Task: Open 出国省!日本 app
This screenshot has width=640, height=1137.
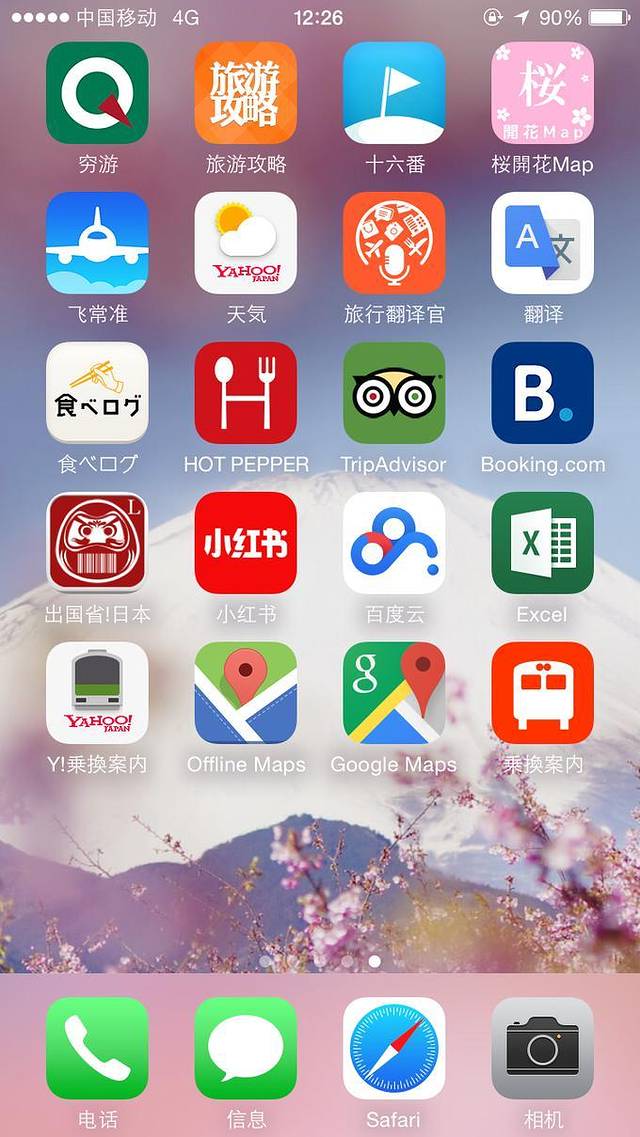Action: tap(97, 543)
